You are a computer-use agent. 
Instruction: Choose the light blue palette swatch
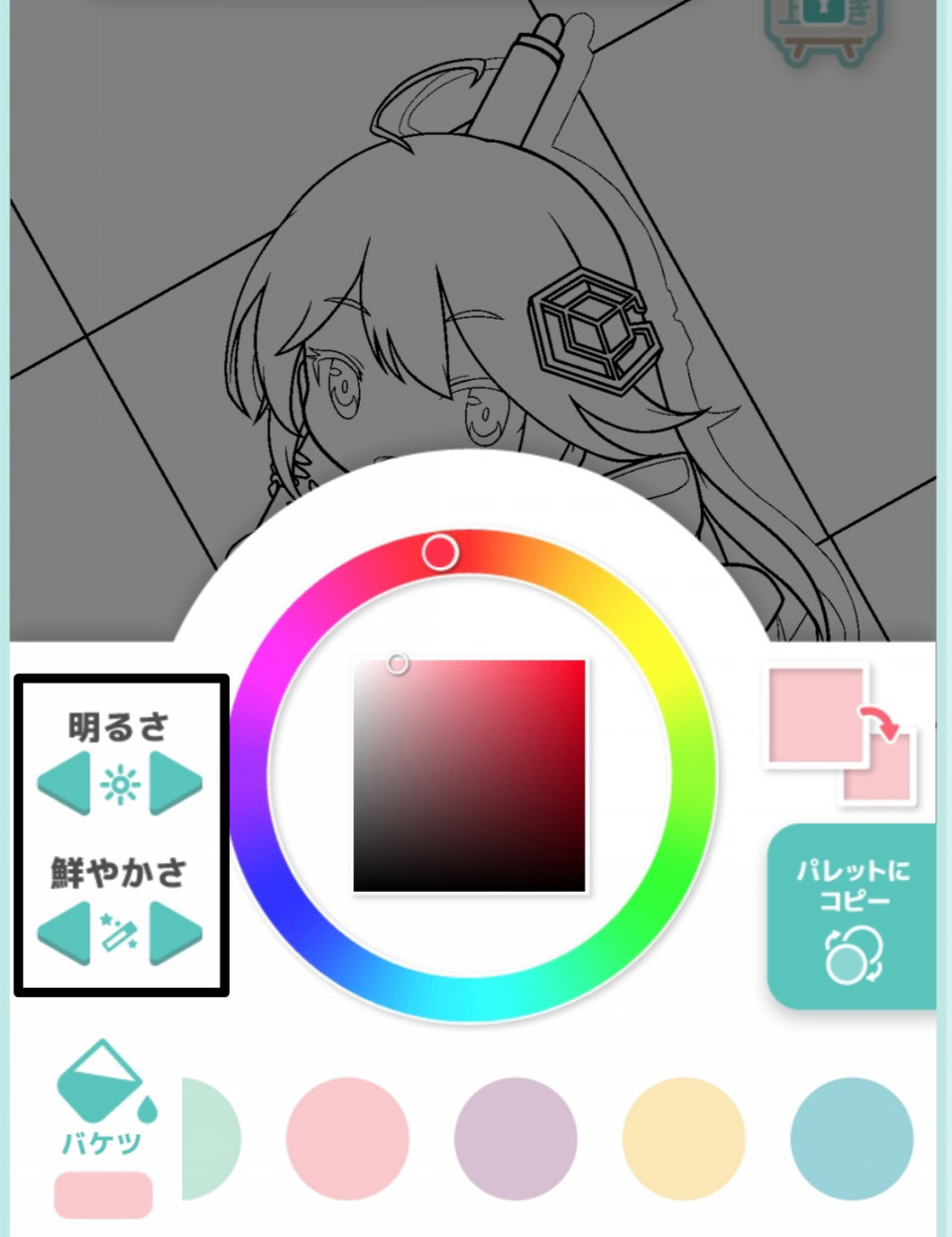coord(851,1139)
